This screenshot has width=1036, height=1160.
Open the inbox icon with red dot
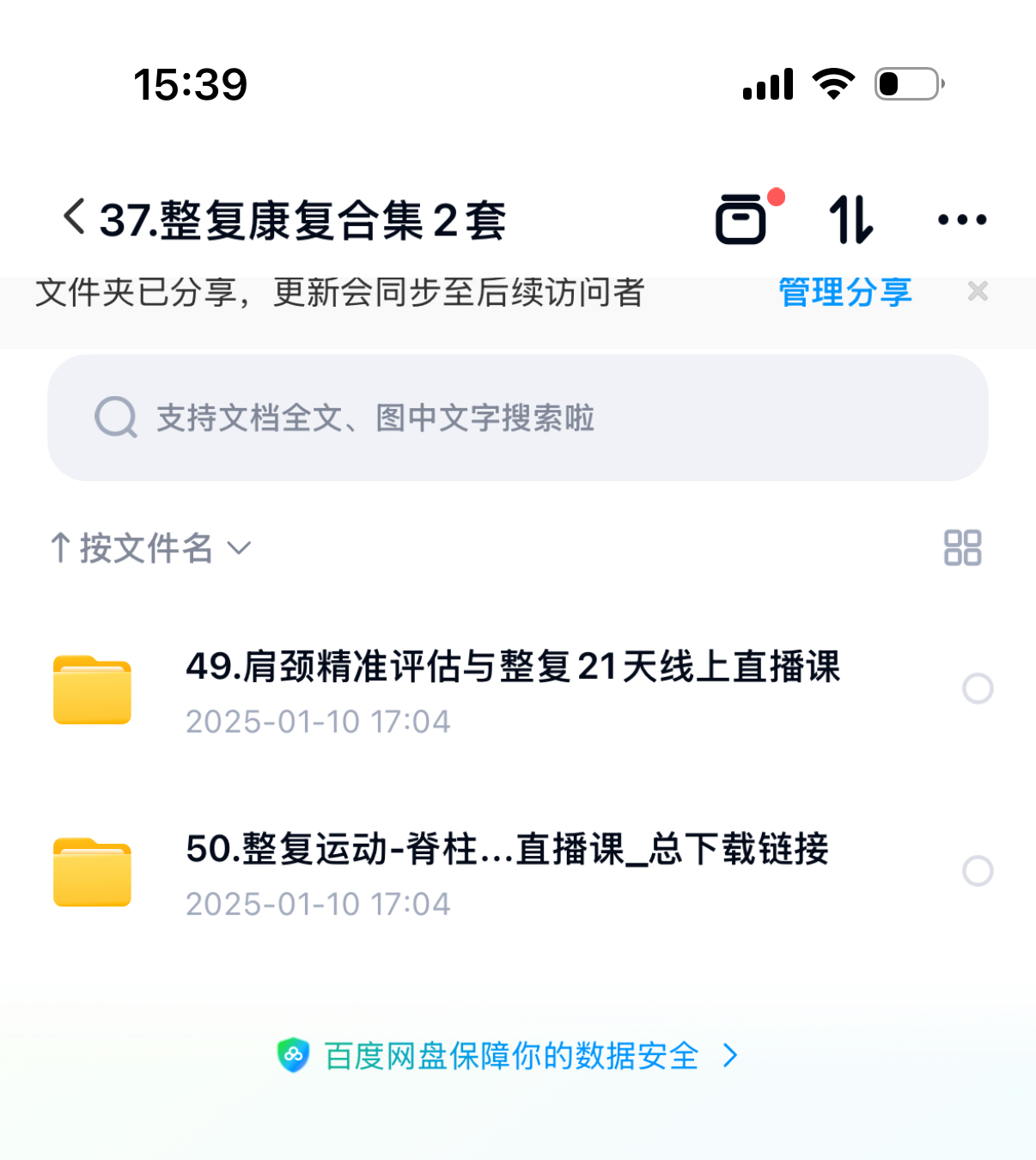point(741,219)
